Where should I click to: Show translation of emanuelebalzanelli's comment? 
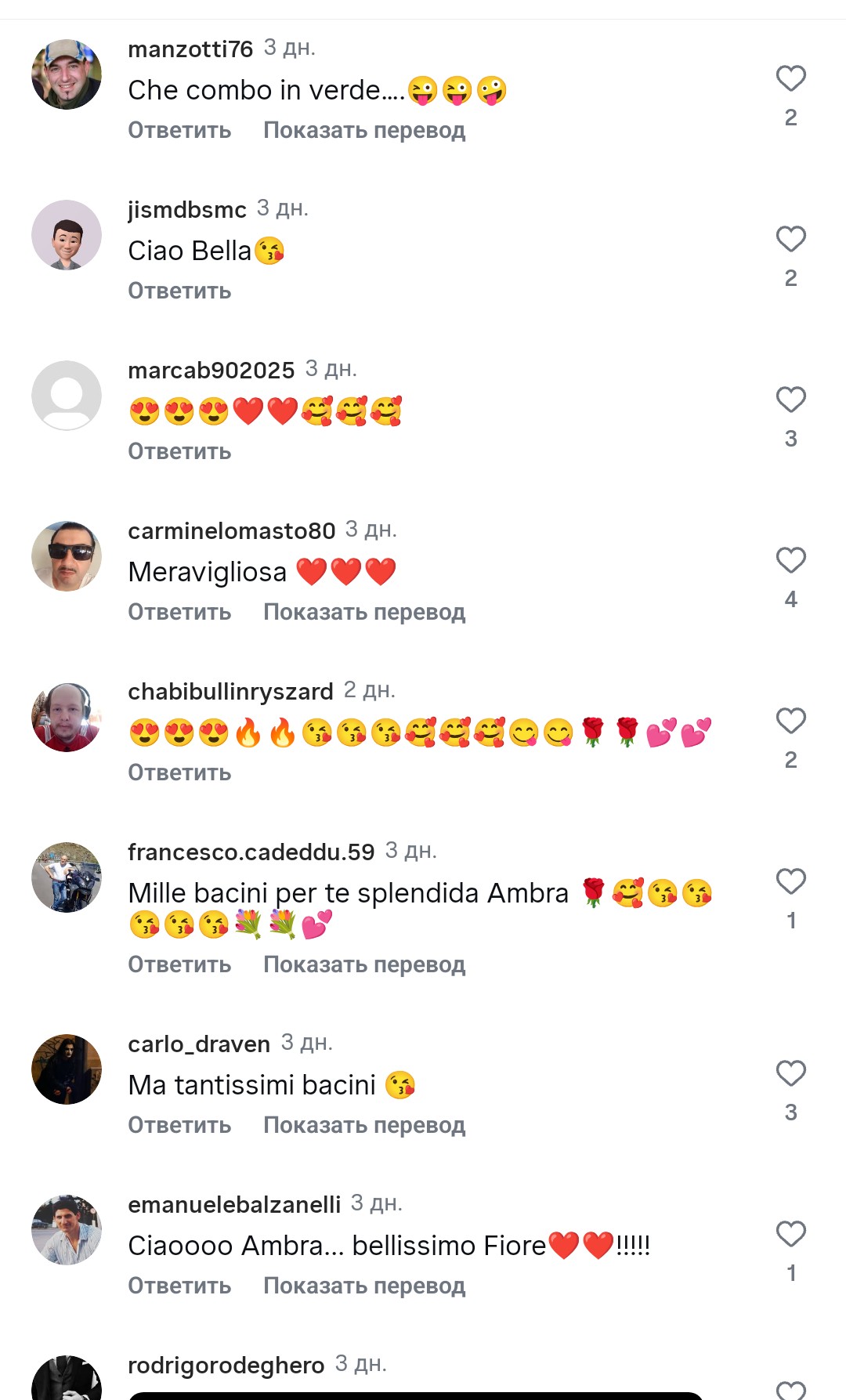click(364, 1286)
